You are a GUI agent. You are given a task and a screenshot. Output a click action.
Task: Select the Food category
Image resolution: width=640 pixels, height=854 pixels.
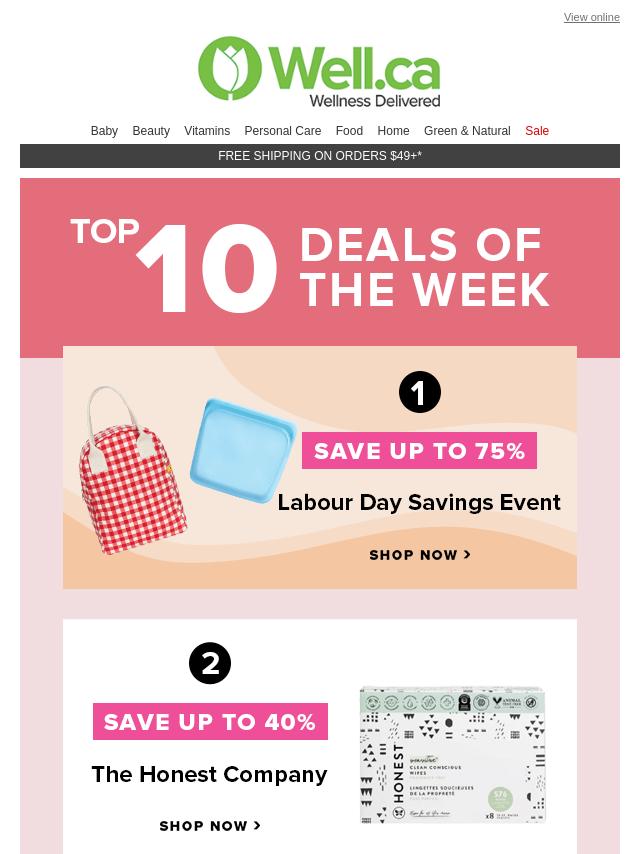(x=349, y=131)
